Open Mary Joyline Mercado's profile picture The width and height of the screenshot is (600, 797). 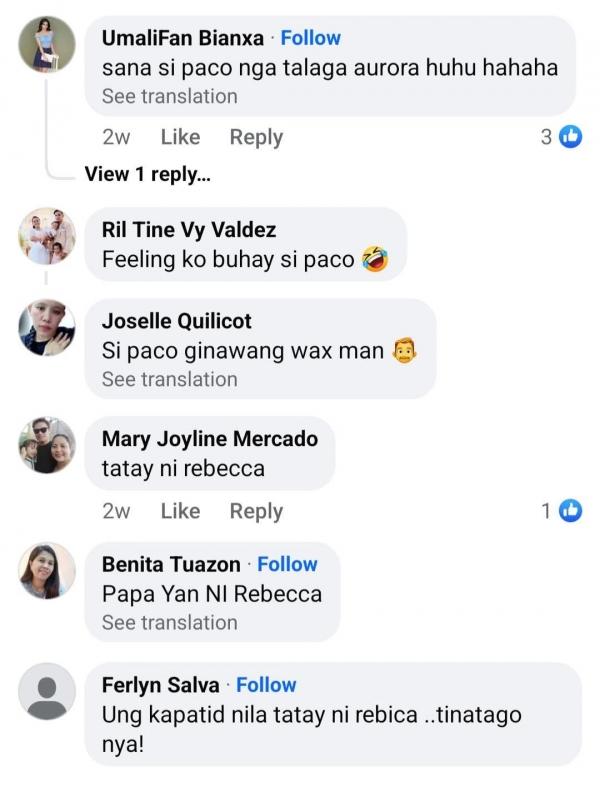(47, 446)
